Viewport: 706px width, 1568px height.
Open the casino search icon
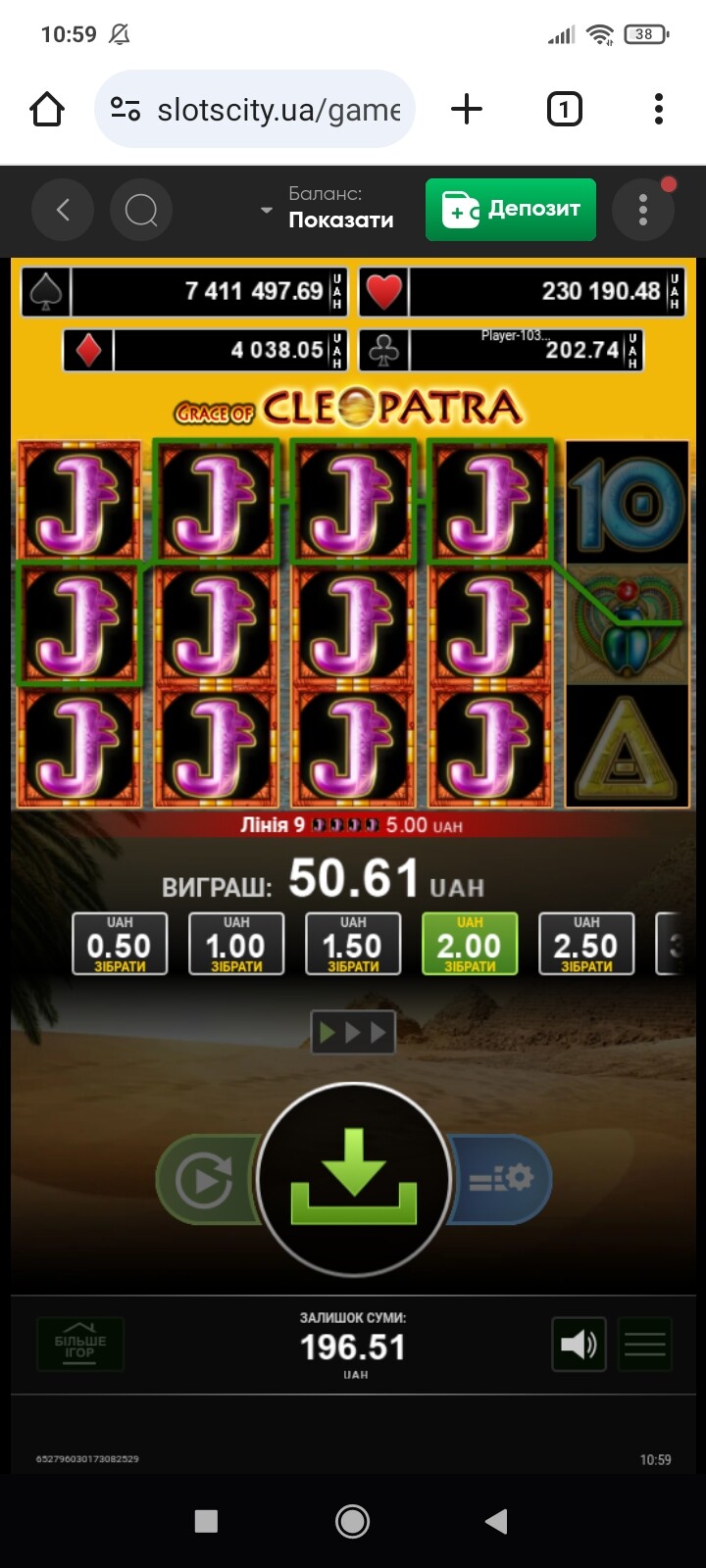[x=141, y=209]
